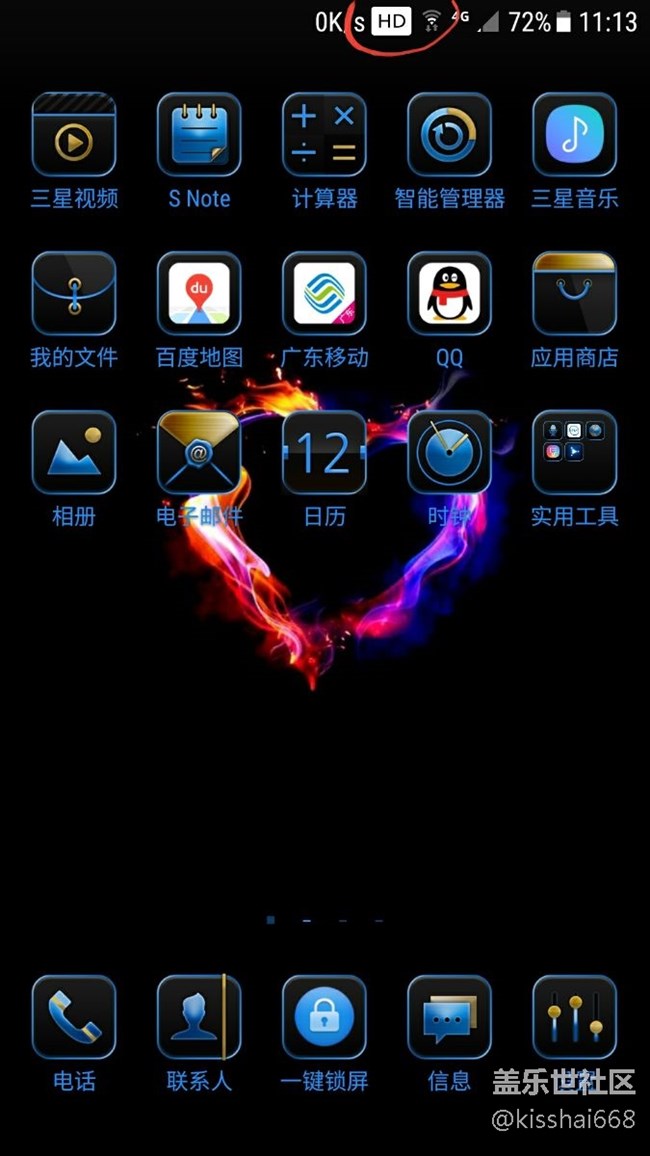
Task: Open the 三星视频 video app
Action: click(x=74, y=135)
